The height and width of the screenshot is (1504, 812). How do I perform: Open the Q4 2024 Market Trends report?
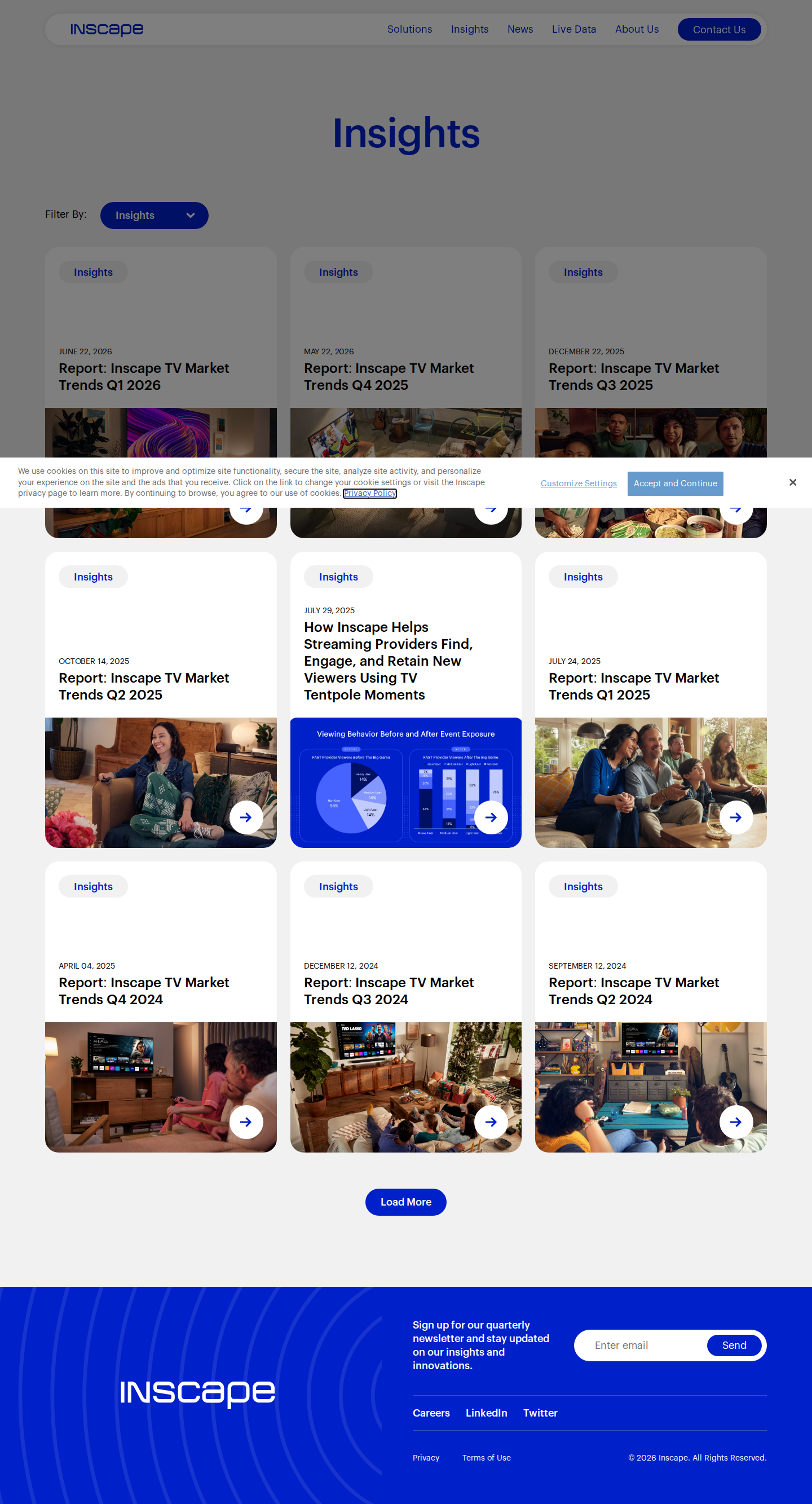144,991
